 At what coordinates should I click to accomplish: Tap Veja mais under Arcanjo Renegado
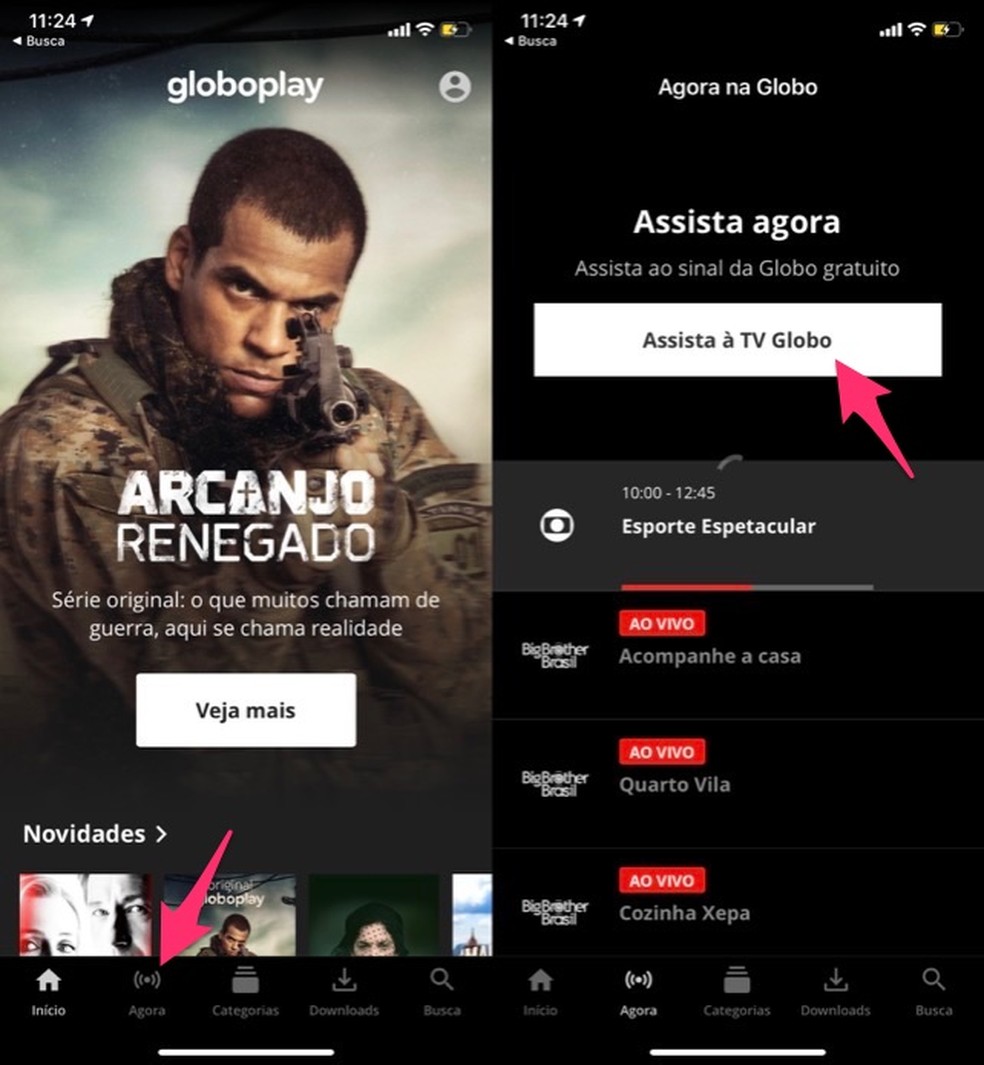[x=246, y=711]
